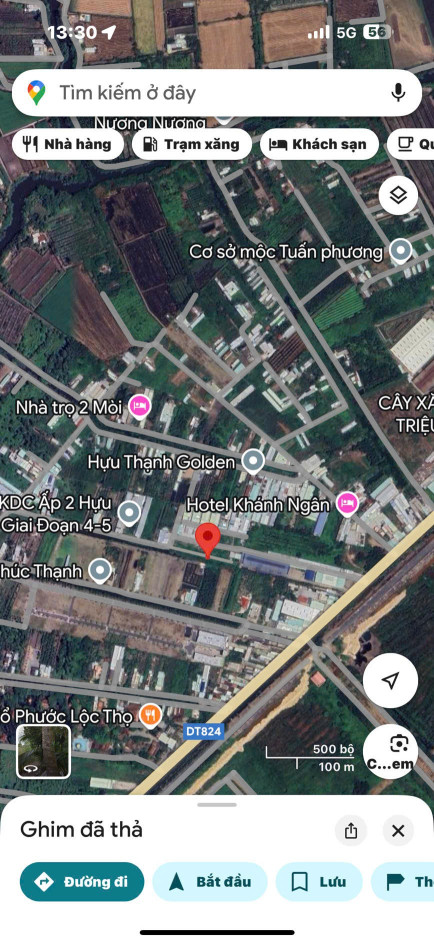
Task: Open Hotel Khánh Ngân map marker
Action: tap(347, 503)
